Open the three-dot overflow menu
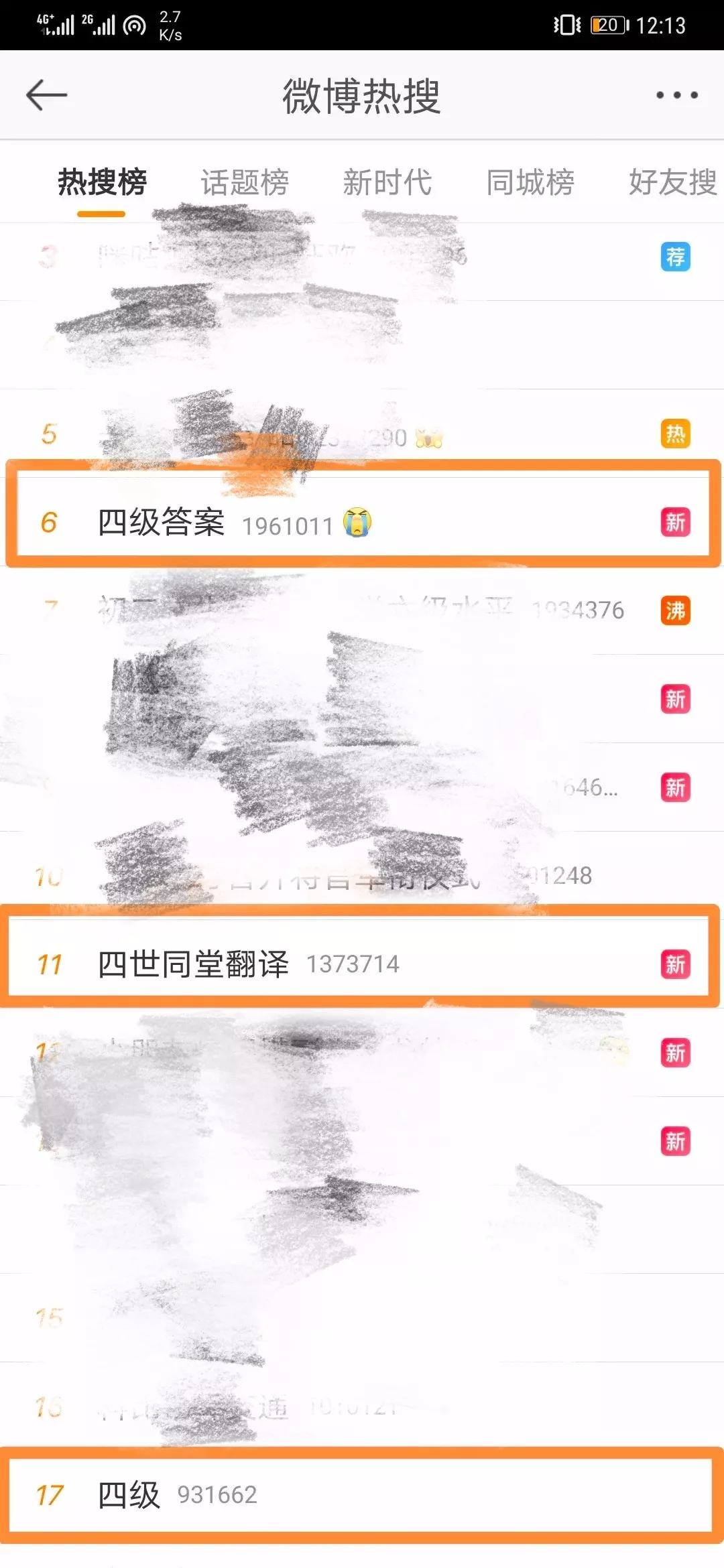Viewport: 724px width, 1568px height. point(676,95)
